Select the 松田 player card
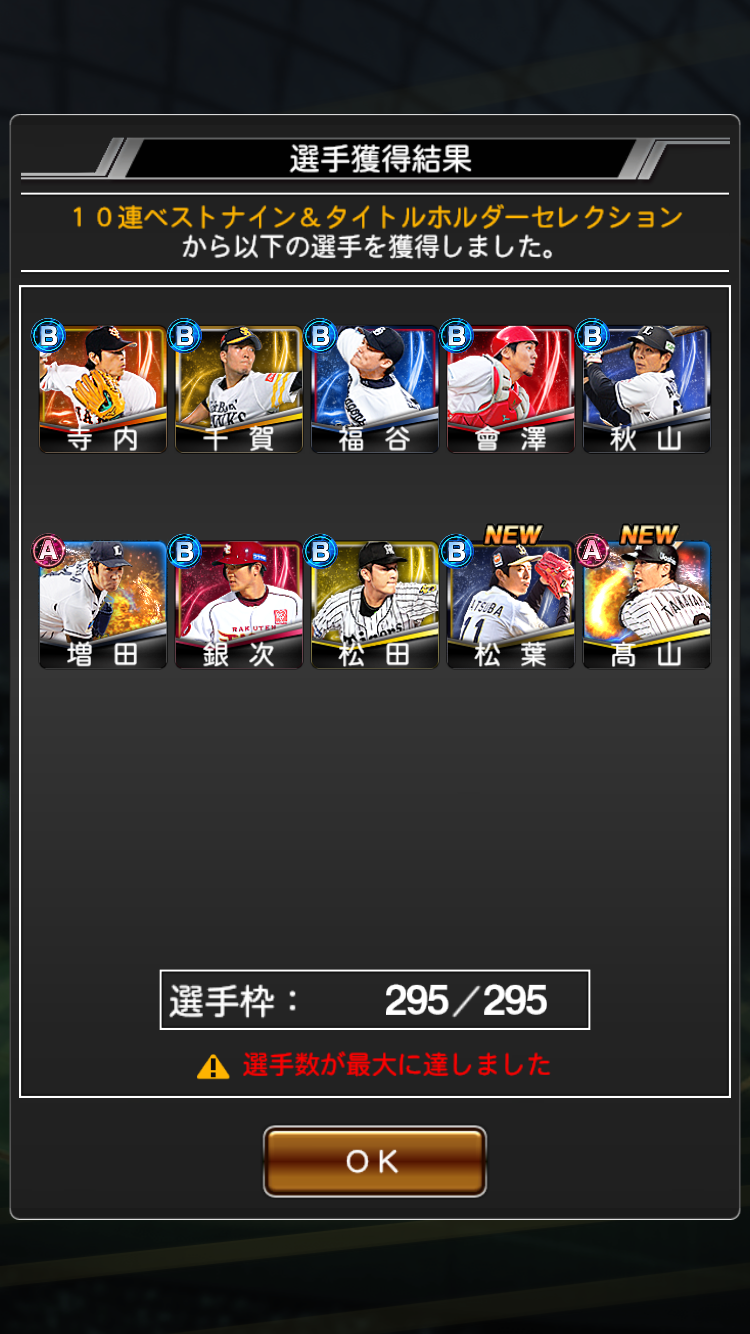This screenshot has width=750, height=1334. tap(375, 605)
